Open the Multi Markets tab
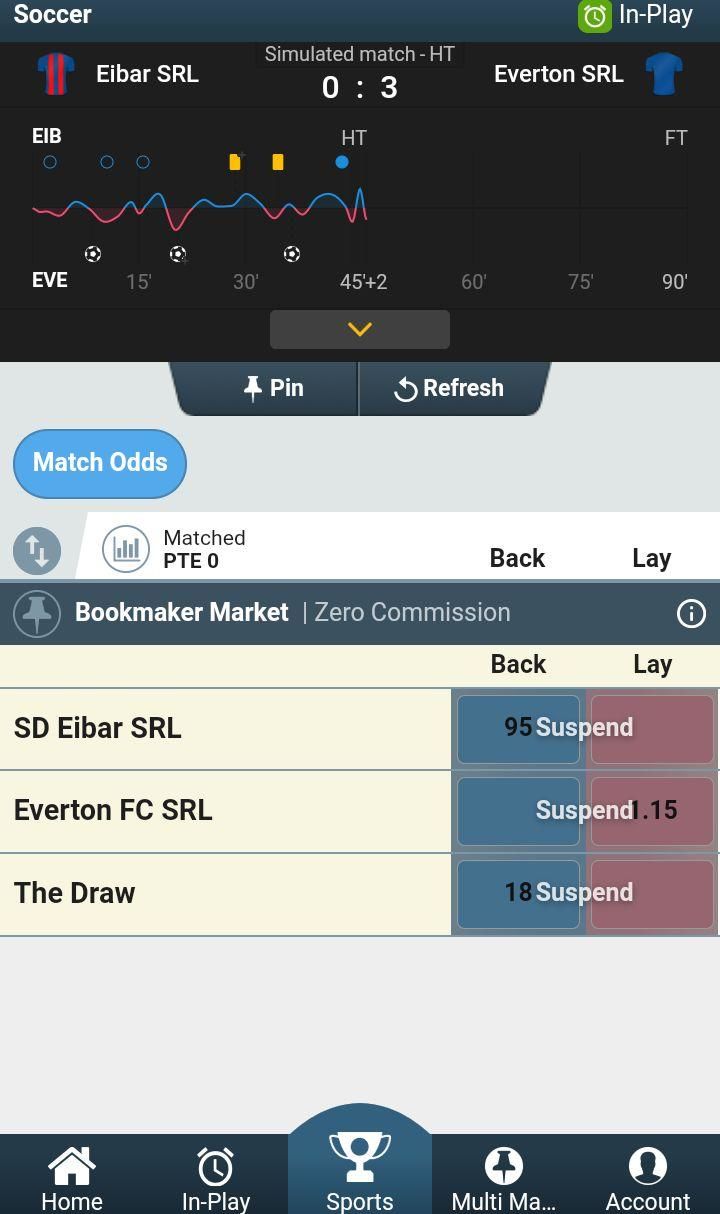Screen dimensions: 720x1214 click(x=504, y=1177)
